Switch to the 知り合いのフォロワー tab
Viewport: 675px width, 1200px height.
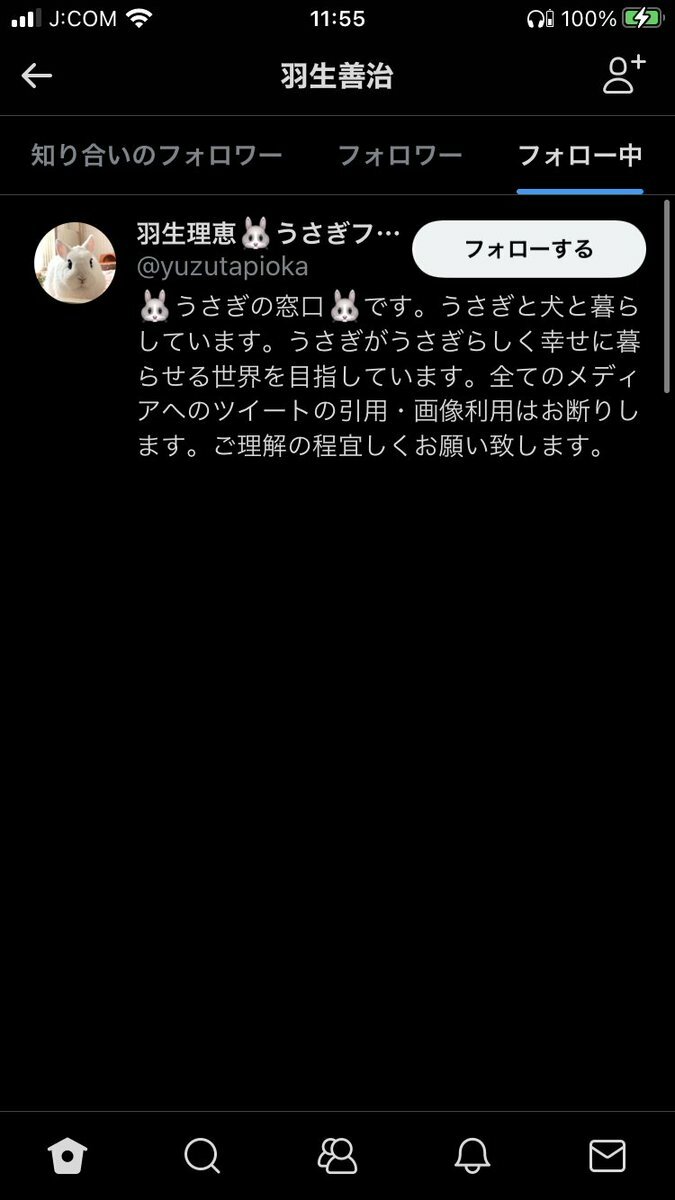click(156, 156)
